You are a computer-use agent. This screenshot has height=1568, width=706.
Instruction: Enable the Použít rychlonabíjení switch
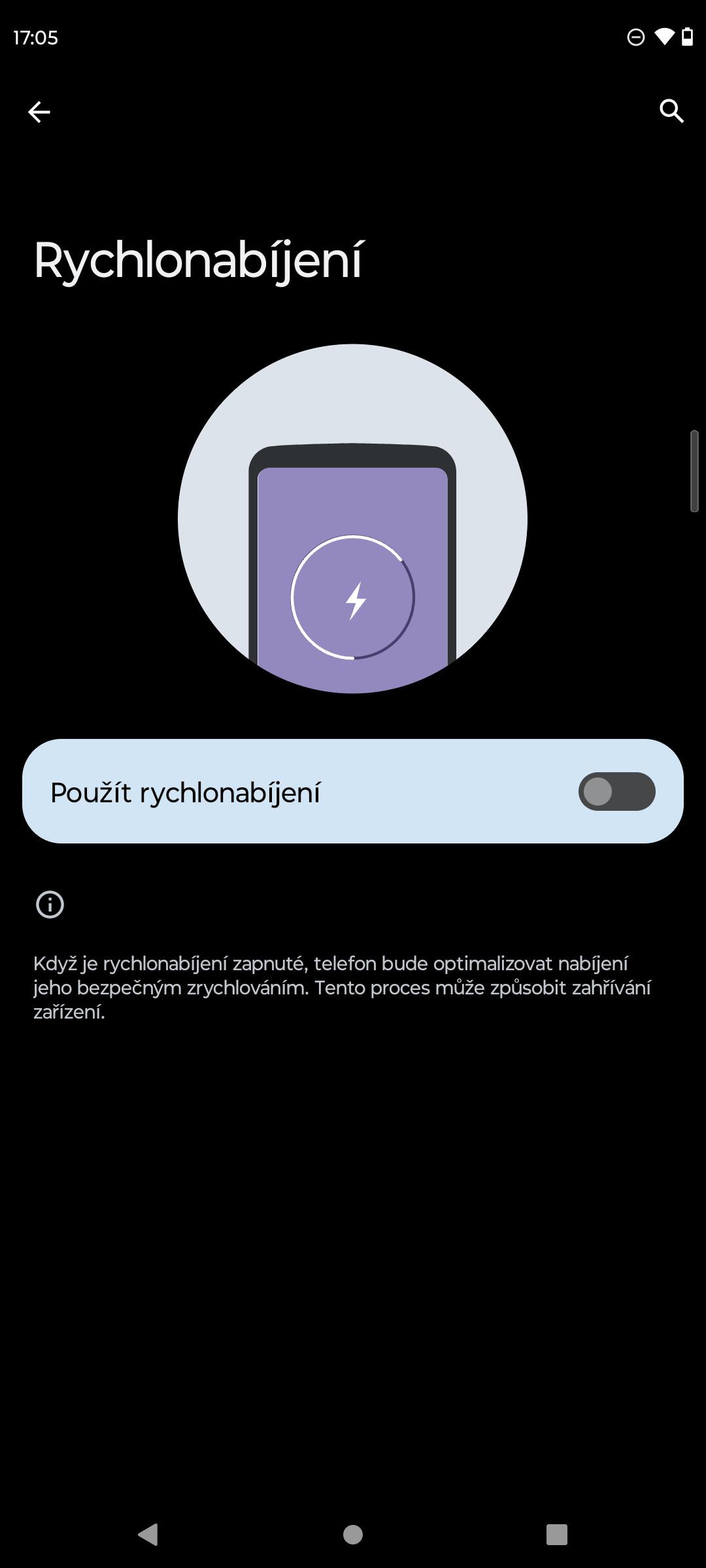pyautogui.click(x=616, y=791)
